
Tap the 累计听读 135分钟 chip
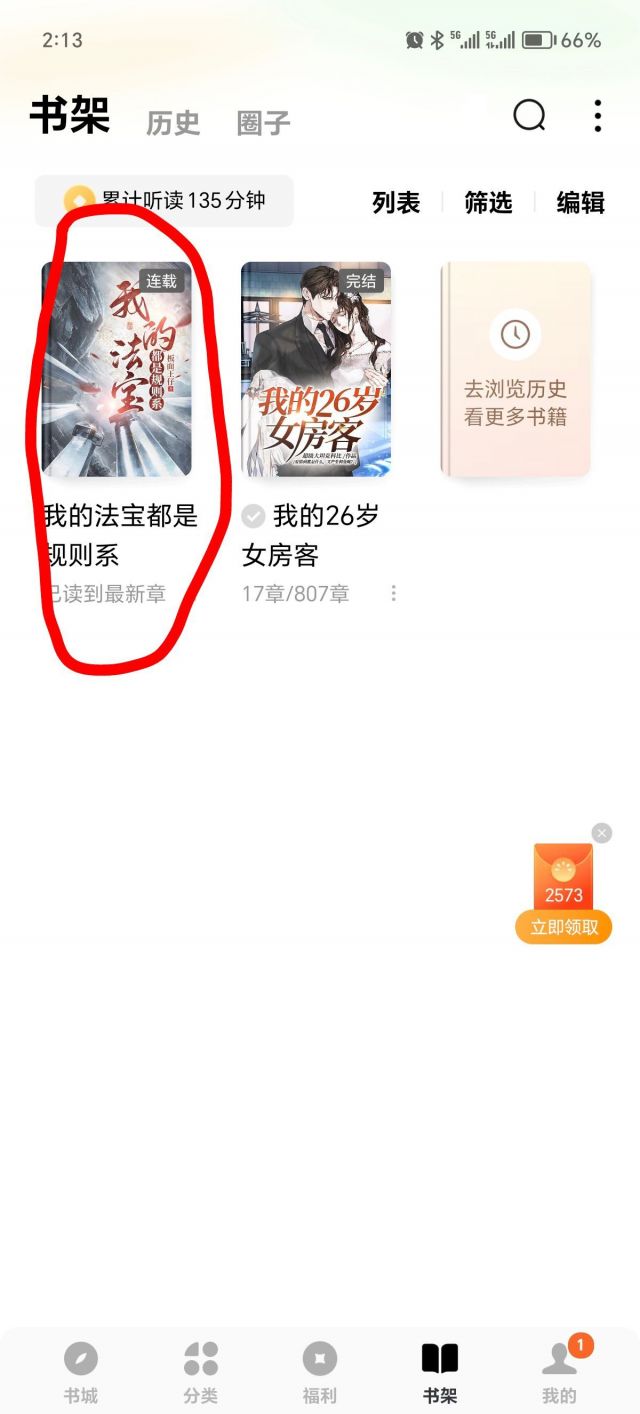(x=164, y=201)
